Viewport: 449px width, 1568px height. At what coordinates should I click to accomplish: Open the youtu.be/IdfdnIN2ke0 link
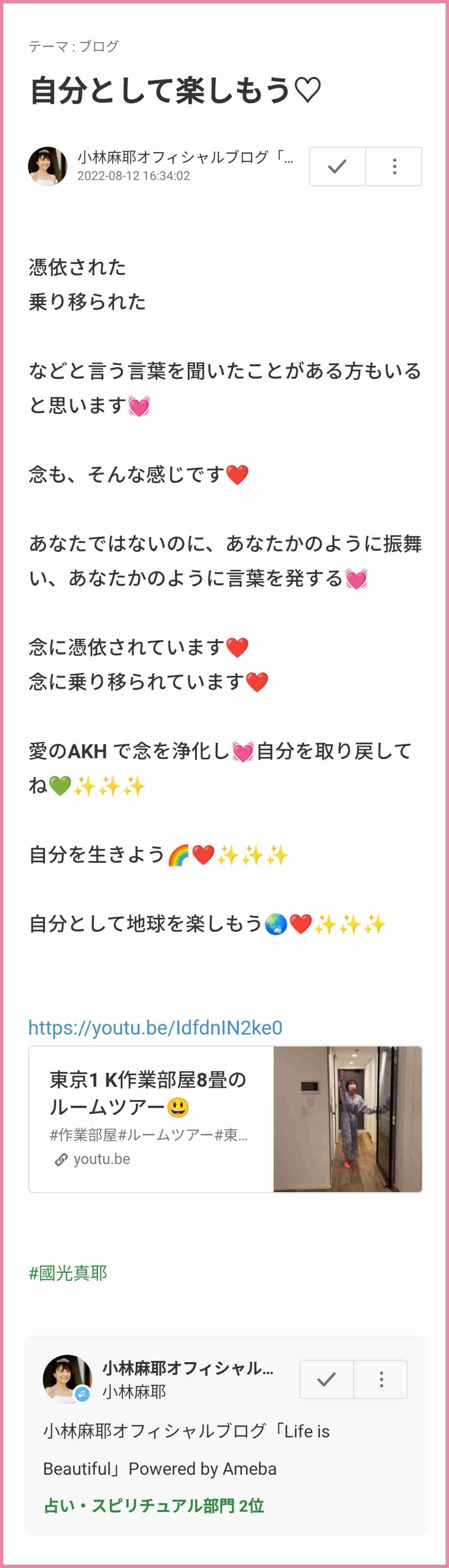click(x=156, y=1027)
